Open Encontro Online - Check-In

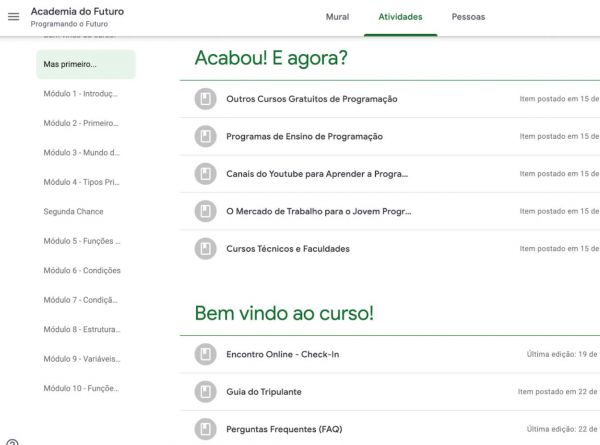coord(283,354)
